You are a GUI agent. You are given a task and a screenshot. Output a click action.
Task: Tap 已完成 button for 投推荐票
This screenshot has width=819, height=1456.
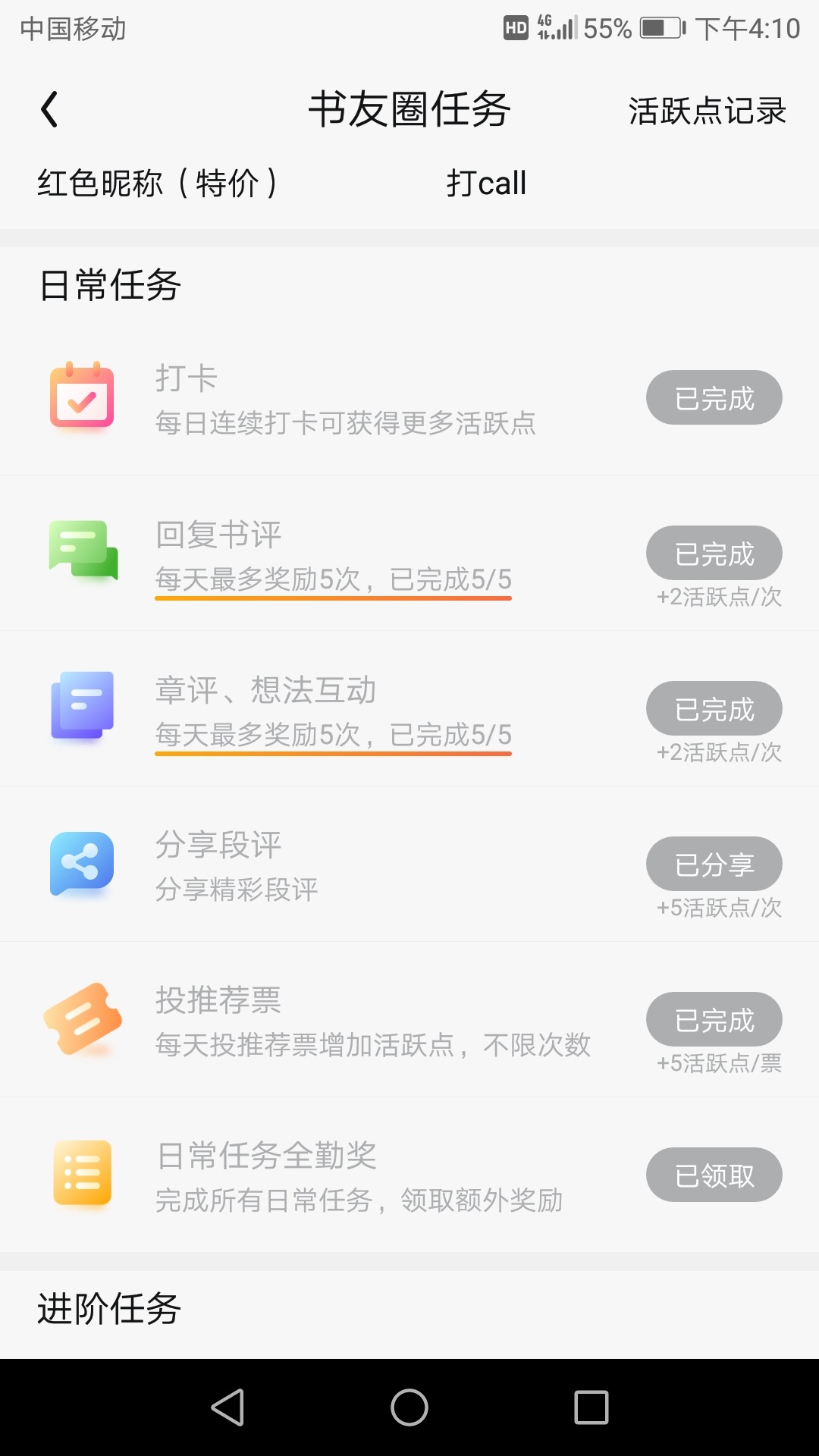[714, 1019]
